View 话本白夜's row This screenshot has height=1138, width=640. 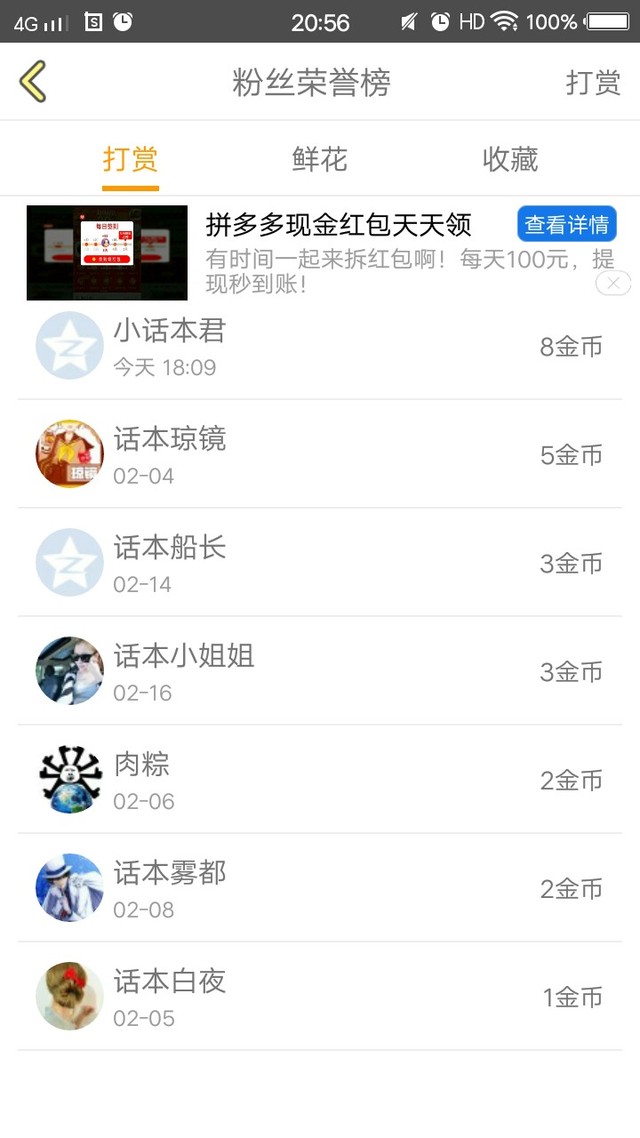click(x=320, y=996)
